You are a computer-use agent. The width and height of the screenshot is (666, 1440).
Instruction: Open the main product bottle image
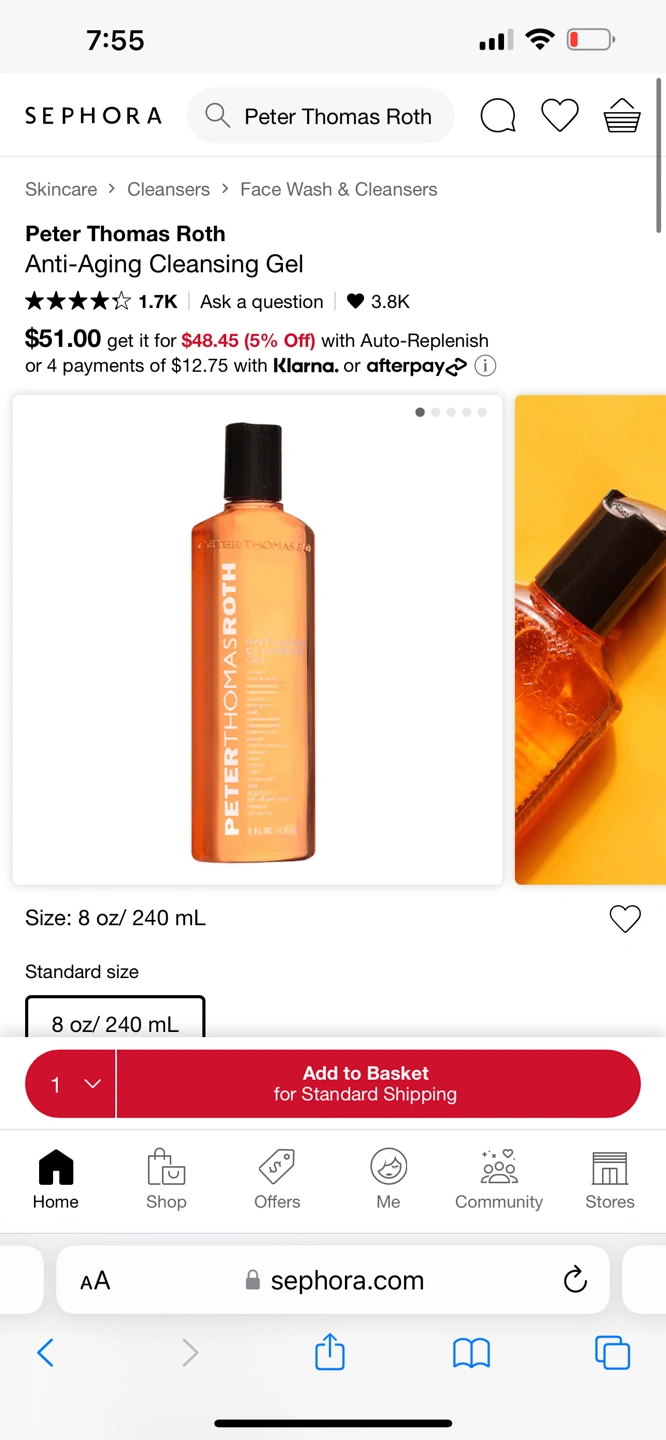point(257,640)
